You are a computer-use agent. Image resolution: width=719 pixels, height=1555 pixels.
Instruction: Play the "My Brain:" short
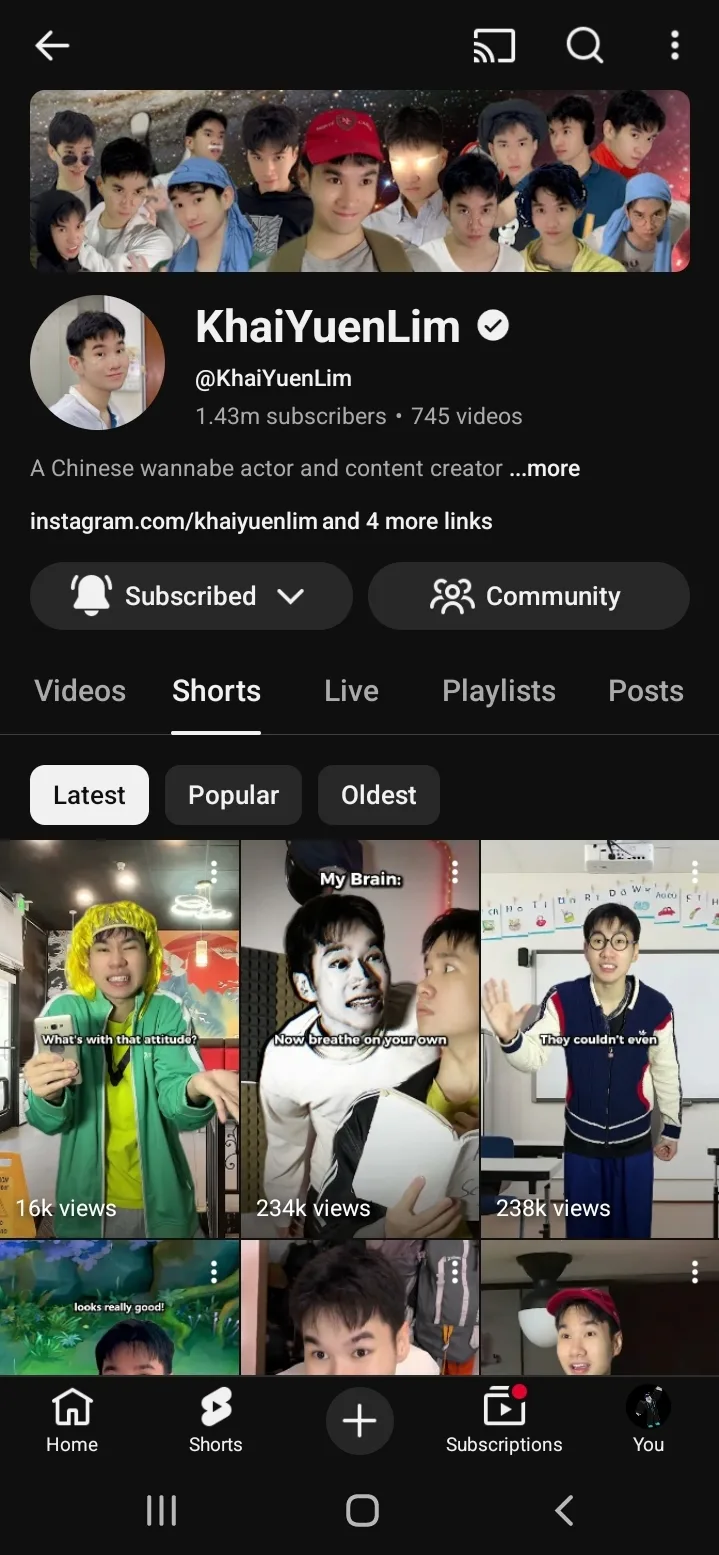pos(359,1040)
